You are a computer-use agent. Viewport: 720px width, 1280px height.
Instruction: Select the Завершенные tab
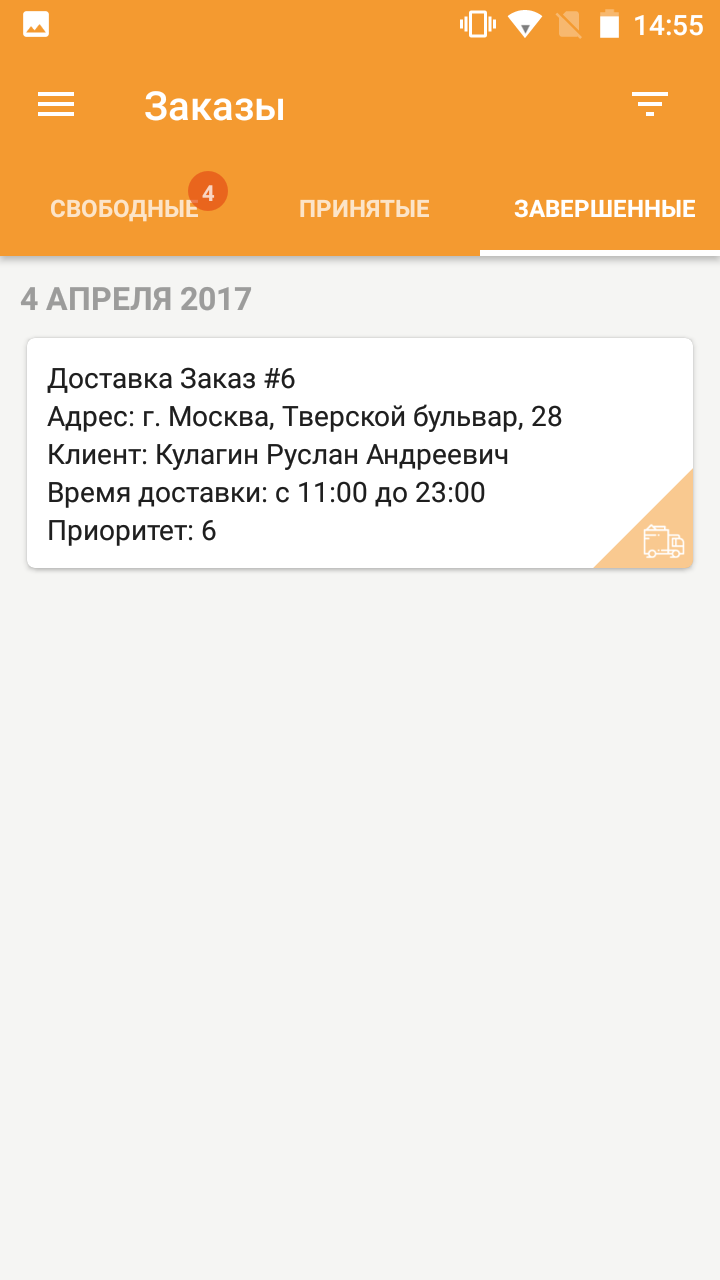pos(604,209)
